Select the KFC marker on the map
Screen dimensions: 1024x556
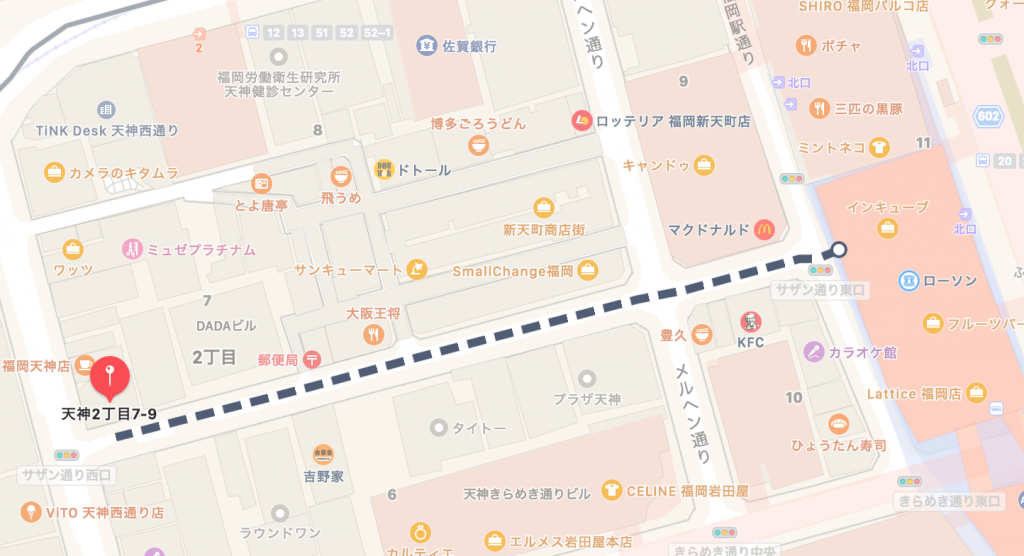point(746,322)
